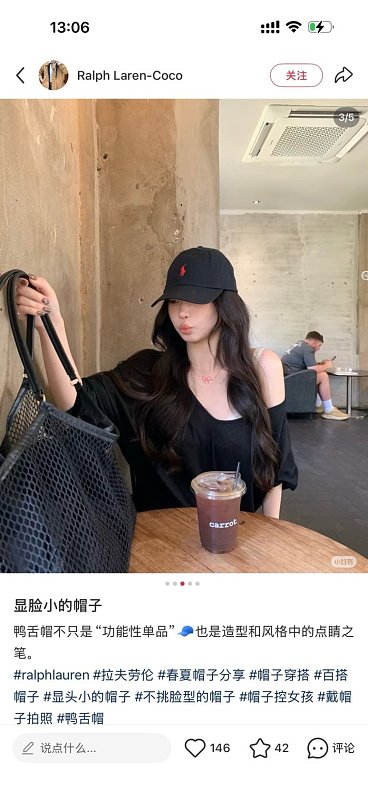368x800 pixels.
Task: Open the #帽子穿搭 hashtag
Action: tap(279, 675)
